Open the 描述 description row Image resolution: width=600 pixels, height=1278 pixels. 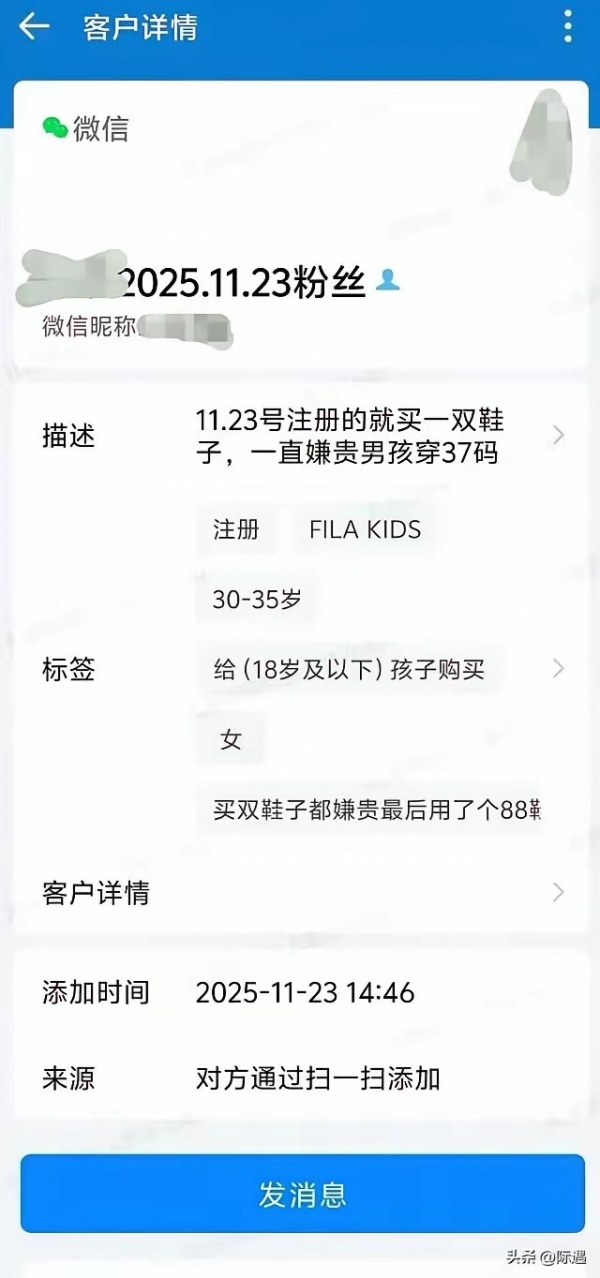[x=300, y=436]
